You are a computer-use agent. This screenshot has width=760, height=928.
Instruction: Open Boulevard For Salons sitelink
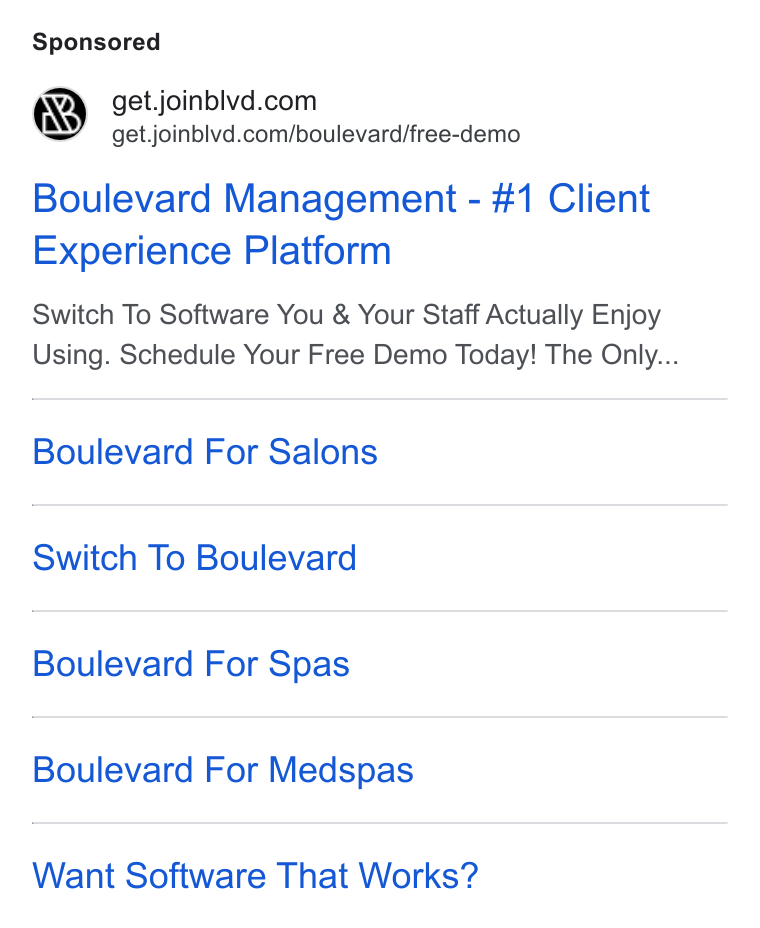(205, 452)
